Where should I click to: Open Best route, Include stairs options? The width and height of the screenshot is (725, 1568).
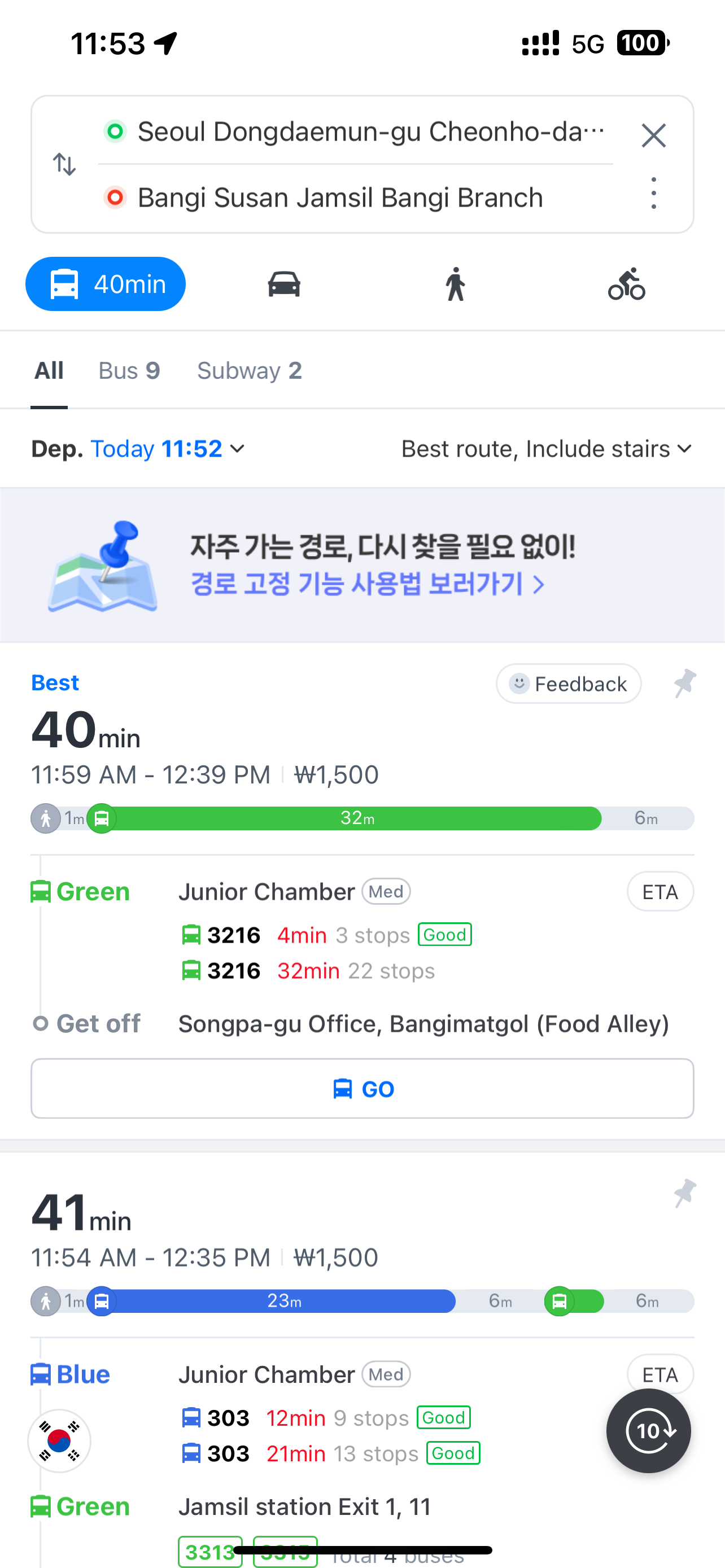(x=546, y=449)
